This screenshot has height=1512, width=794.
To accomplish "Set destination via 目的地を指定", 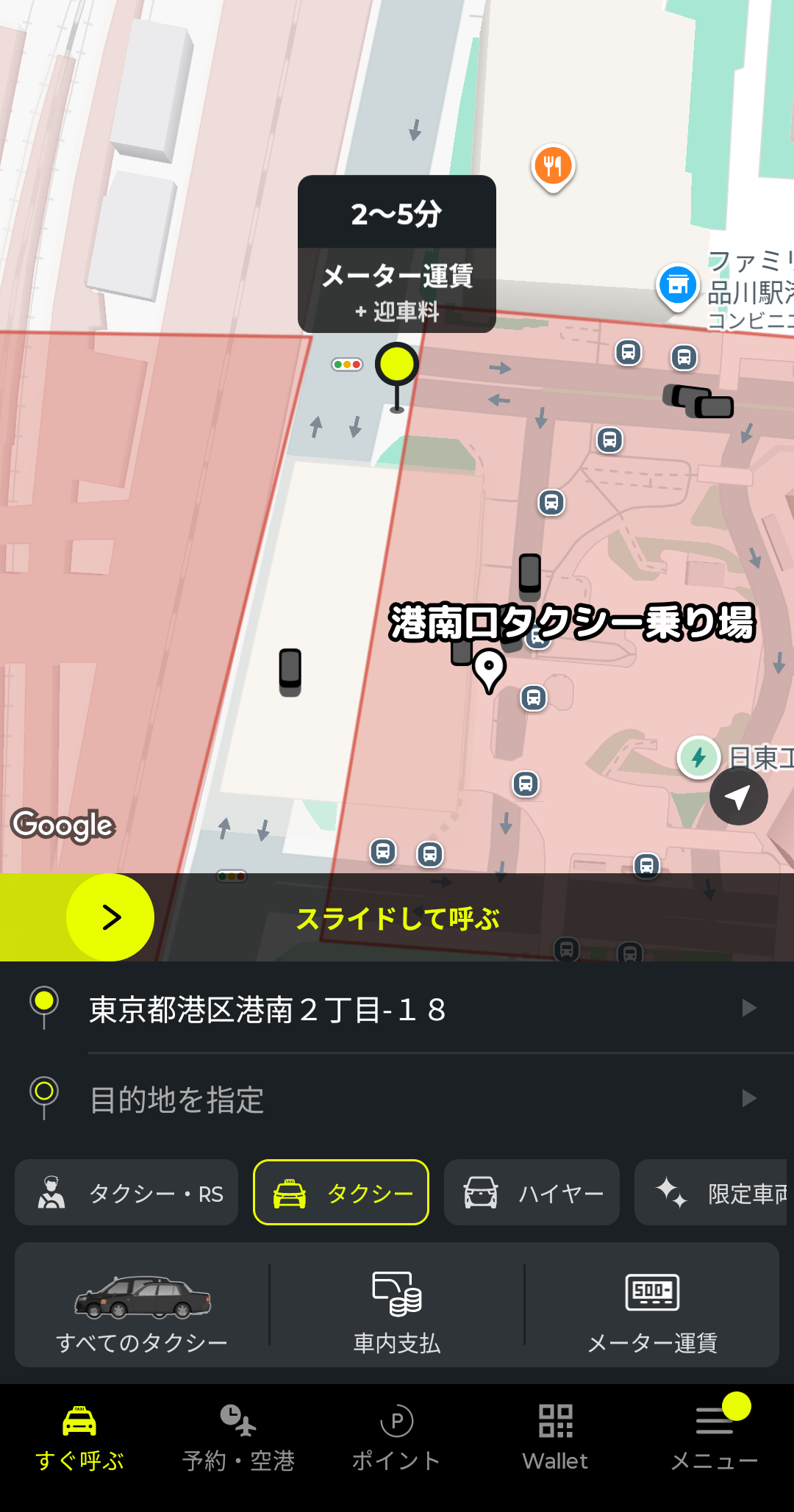I will click(x=412, y=1100).
